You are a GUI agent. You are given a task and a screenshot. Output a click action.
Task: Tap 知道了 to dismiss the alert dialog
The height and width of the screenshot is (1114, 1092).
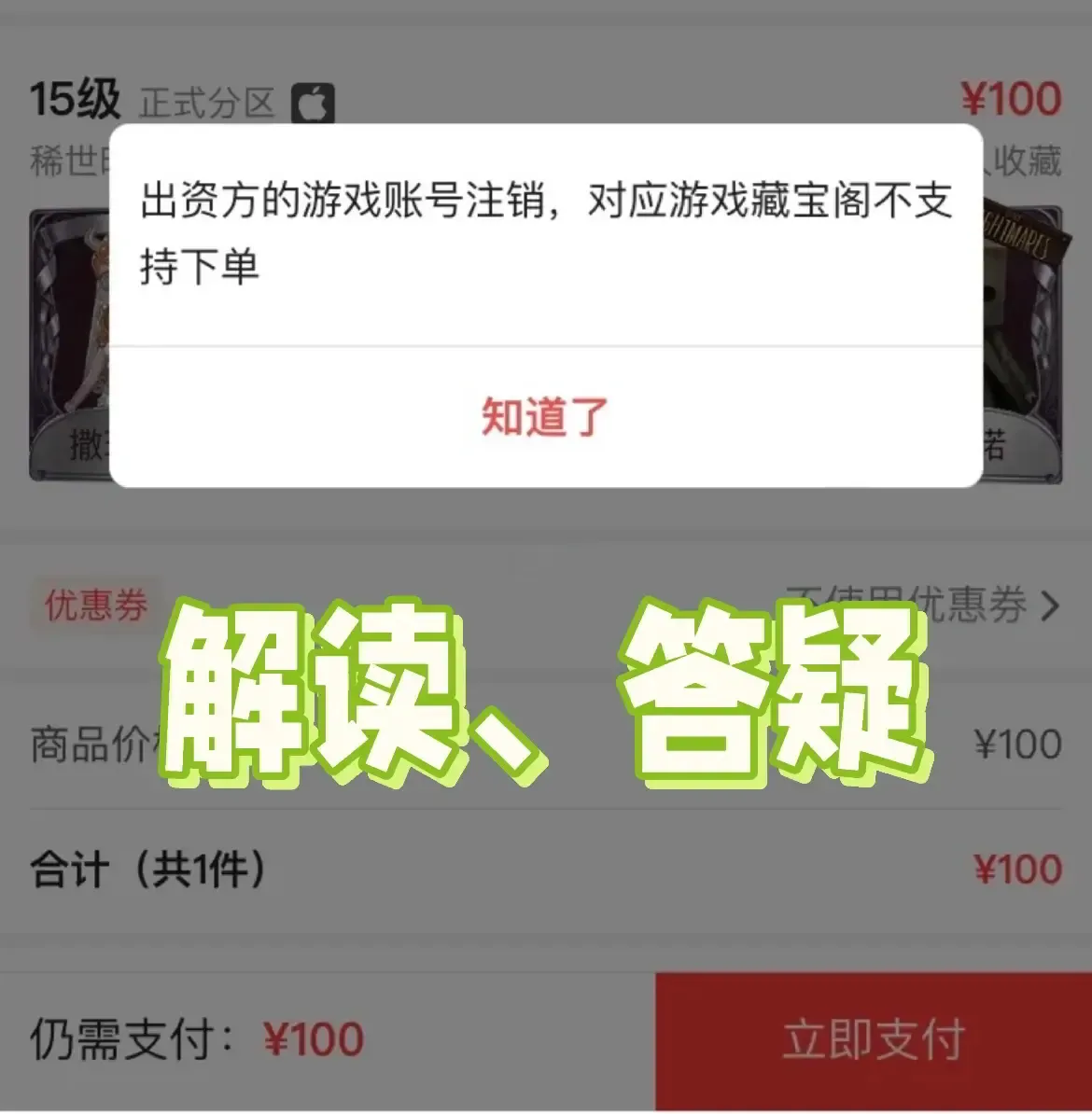545,418
